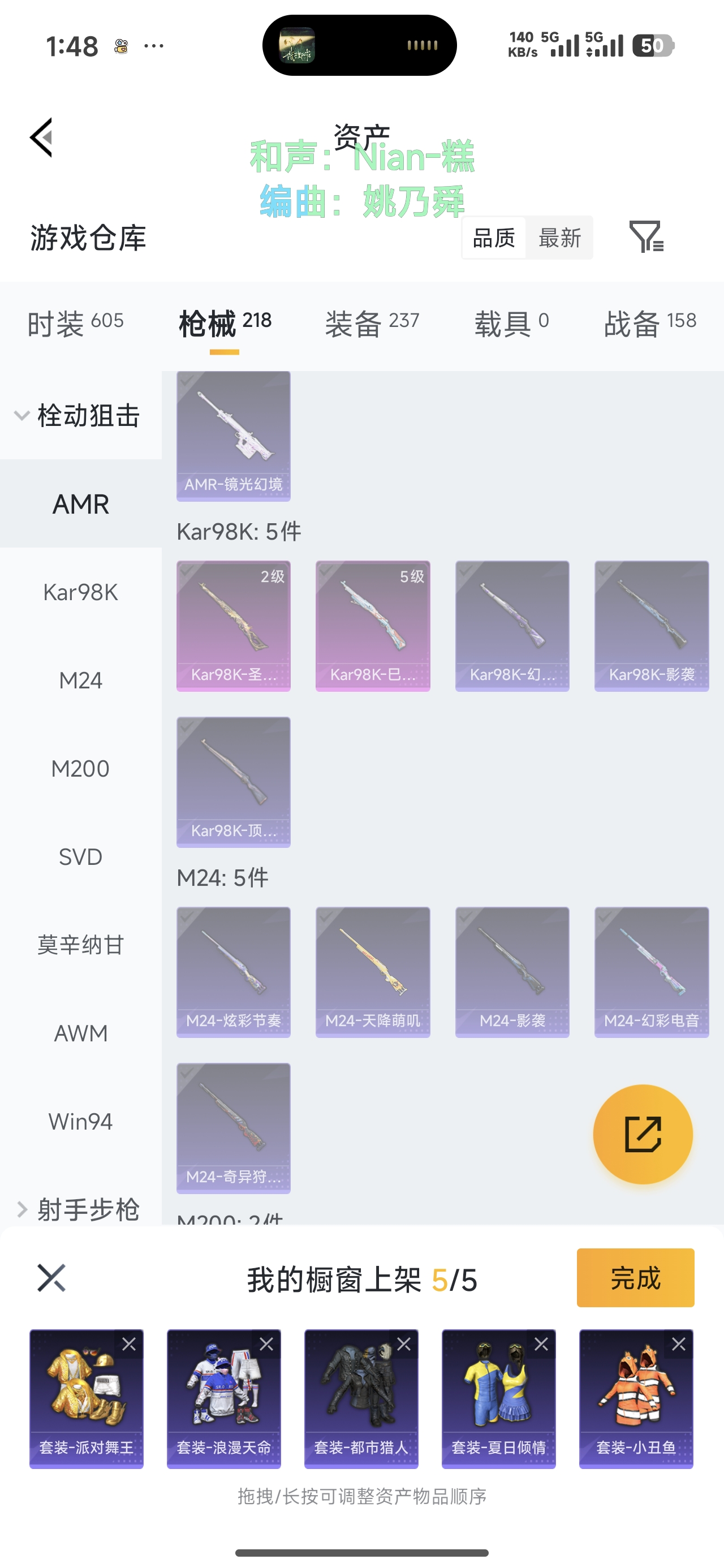Sort items by 最新
This screenshot has height=1568, width=724.
tap(559, 238)
